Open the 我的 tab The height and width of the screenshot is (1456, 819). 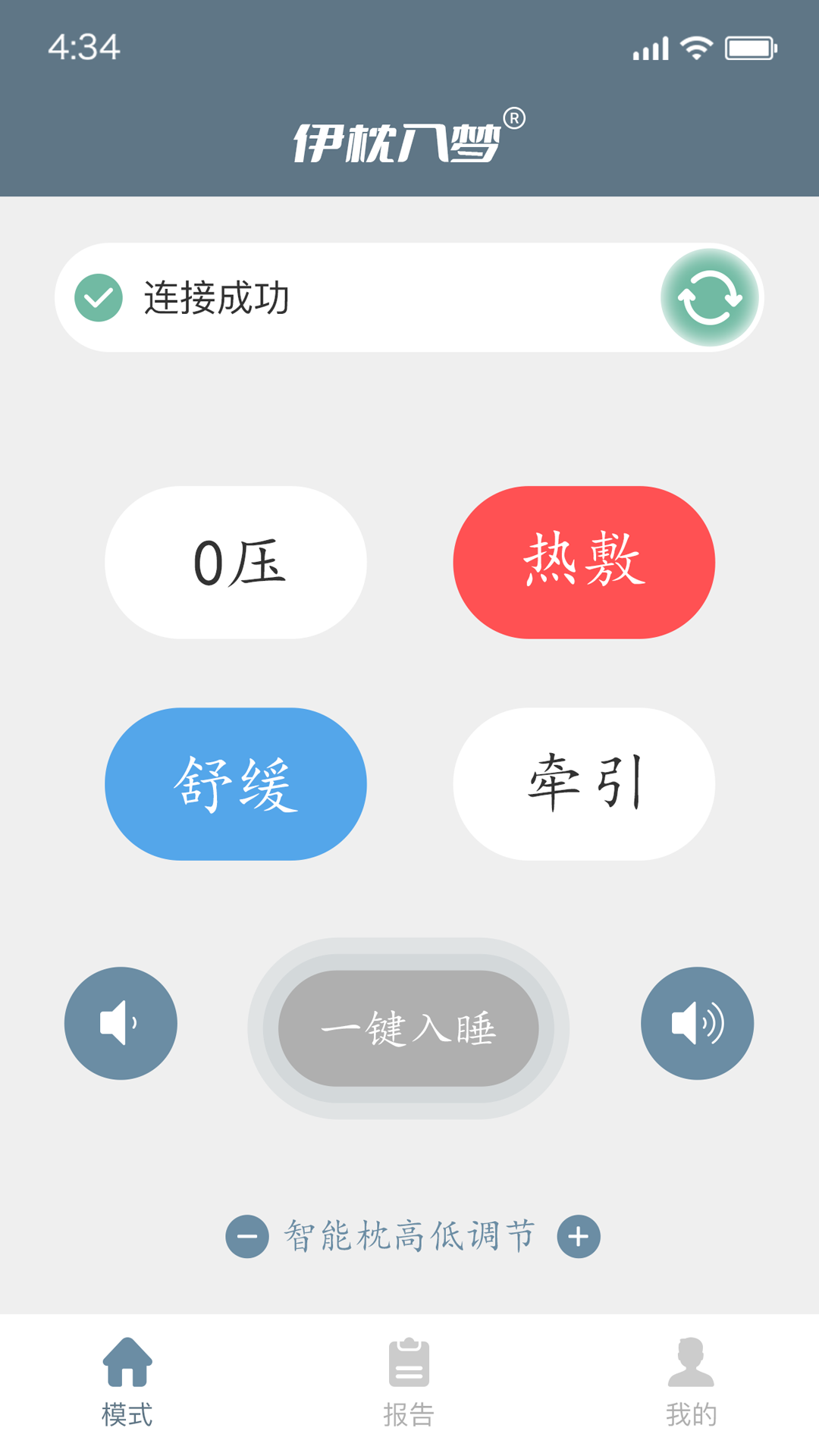click(x=691, y=1382)
